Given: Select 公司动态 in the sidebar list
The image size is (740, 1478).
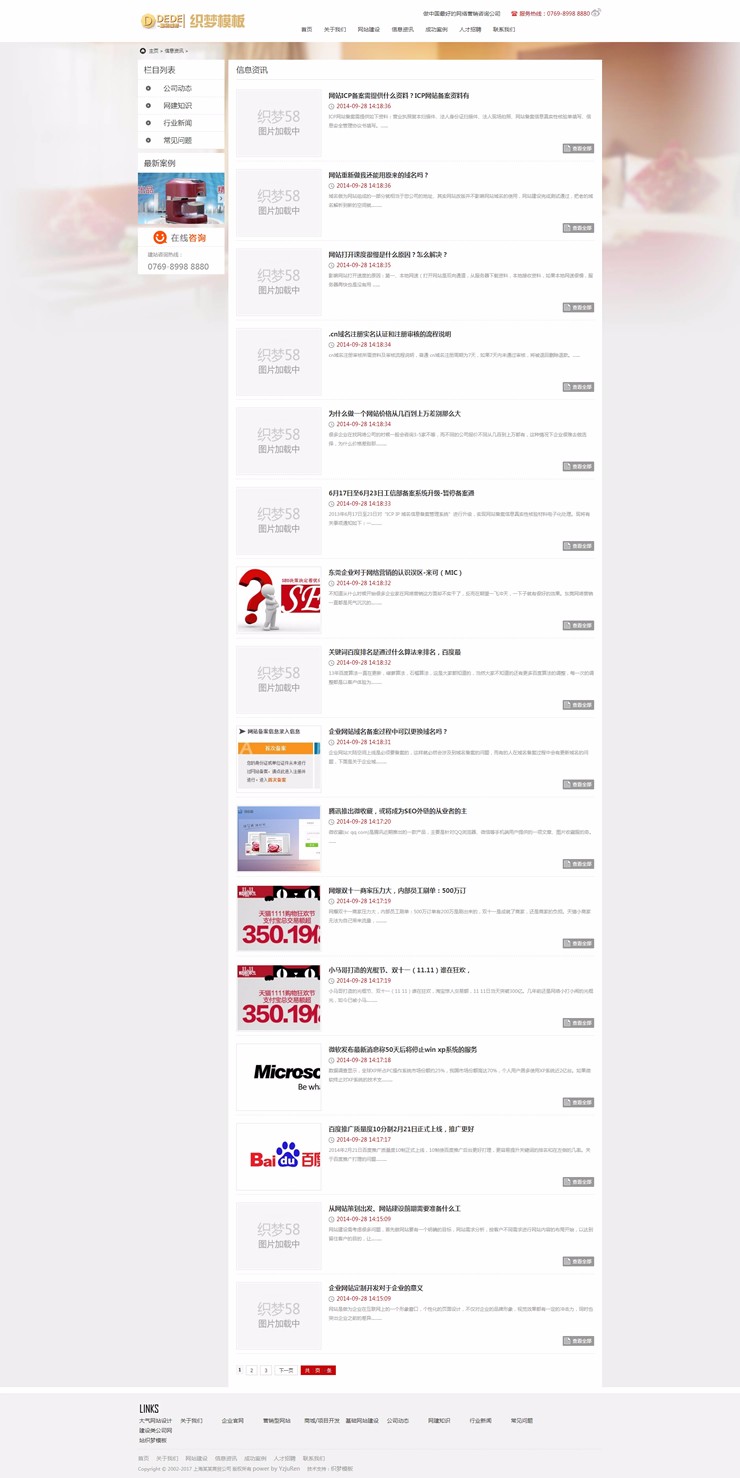Looking at the screenshot, I should click(177, 88).
